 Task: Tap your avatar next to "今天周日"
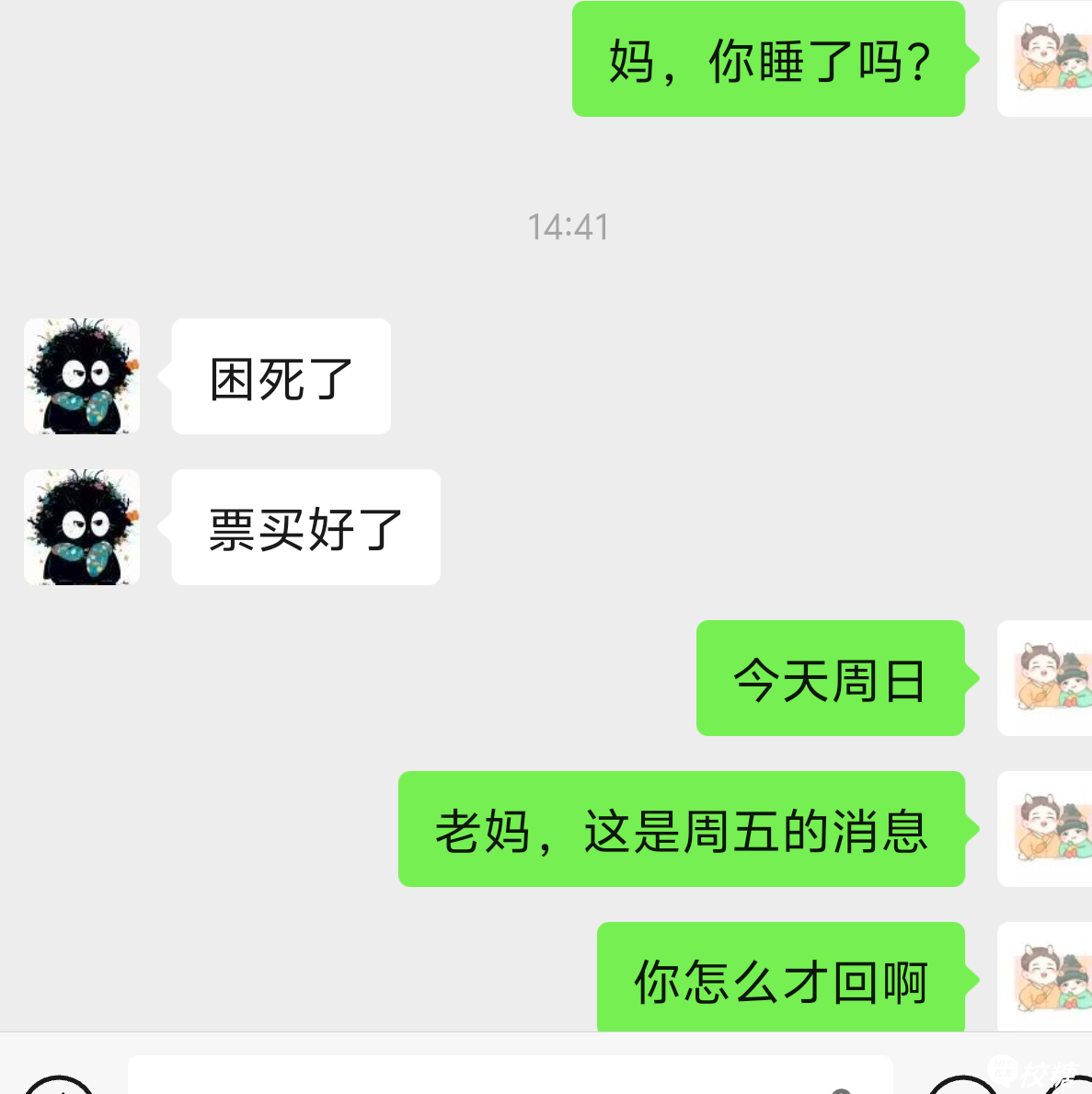[x=1045, y=678]
